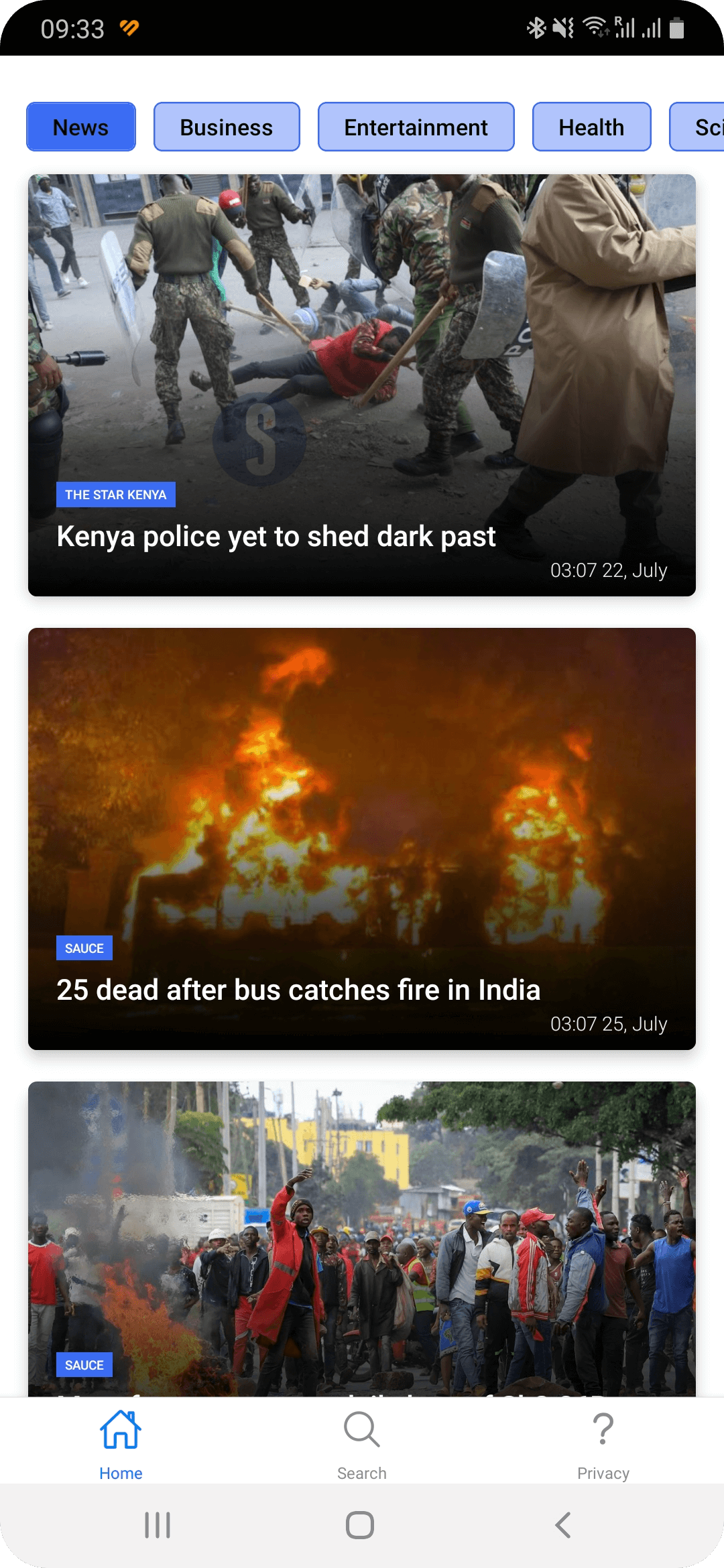Tap the system back button

click(563, 1524)
